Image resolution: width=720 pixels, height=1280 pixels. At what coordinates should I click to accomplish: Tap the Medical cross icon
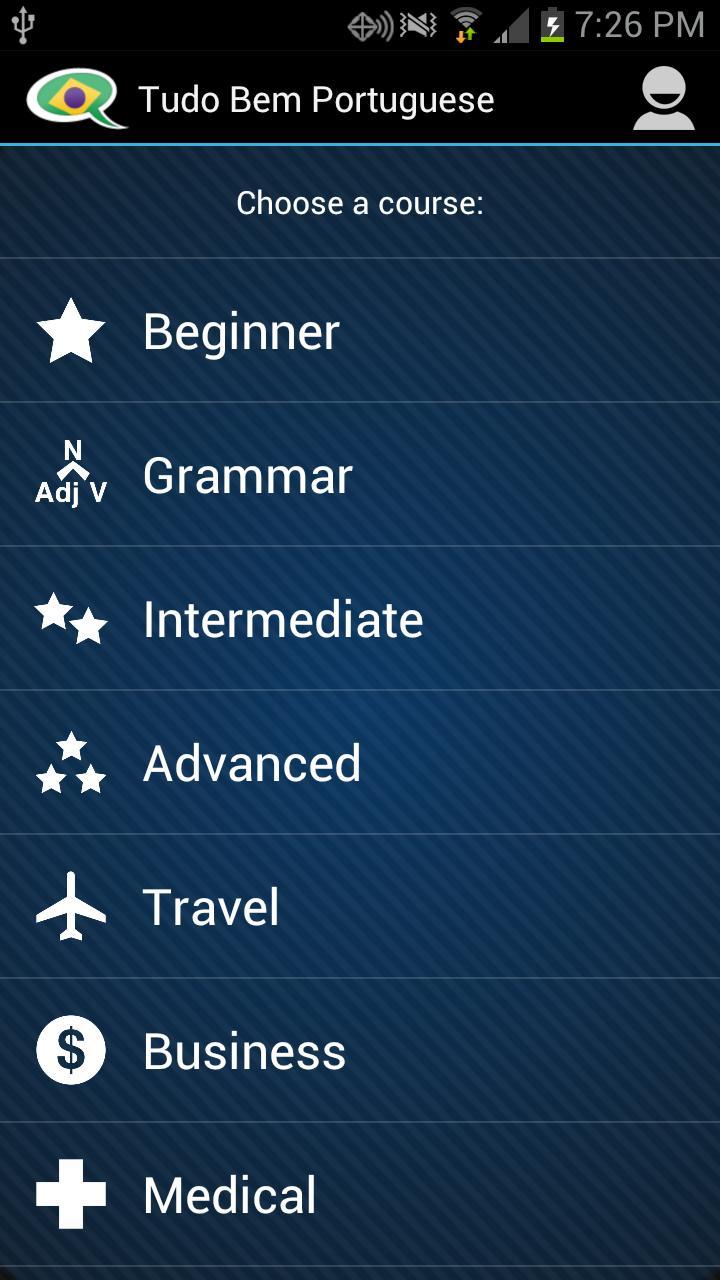pyautogui.click(x=70, y=1193)
